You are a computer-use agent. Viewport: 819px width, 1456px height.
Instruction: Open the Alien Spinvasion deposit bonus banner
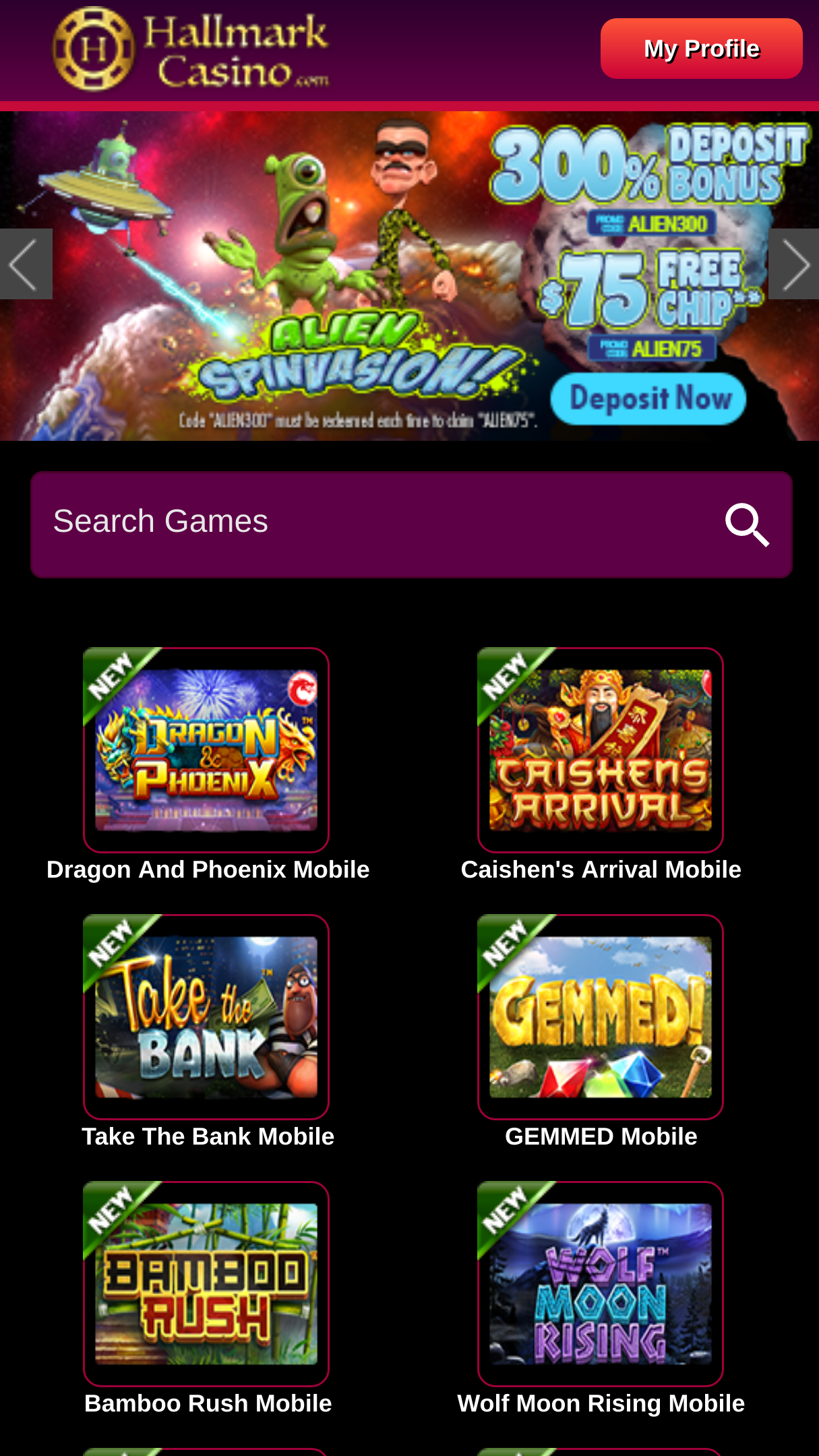pos(409,276)
